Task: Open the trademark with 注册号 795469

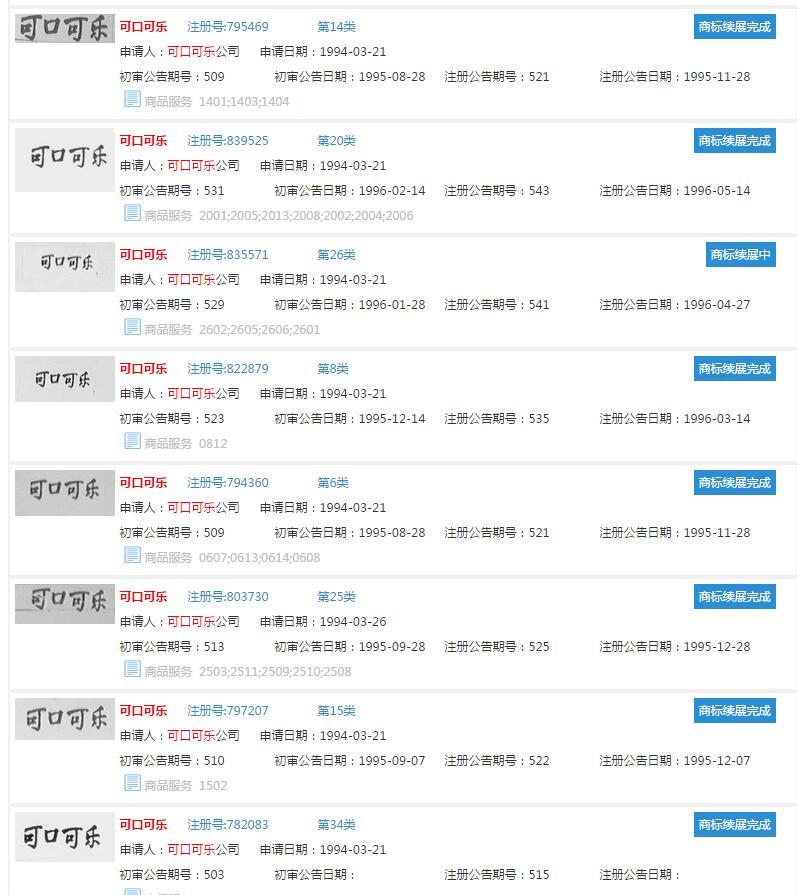Action: pos(227,27)
